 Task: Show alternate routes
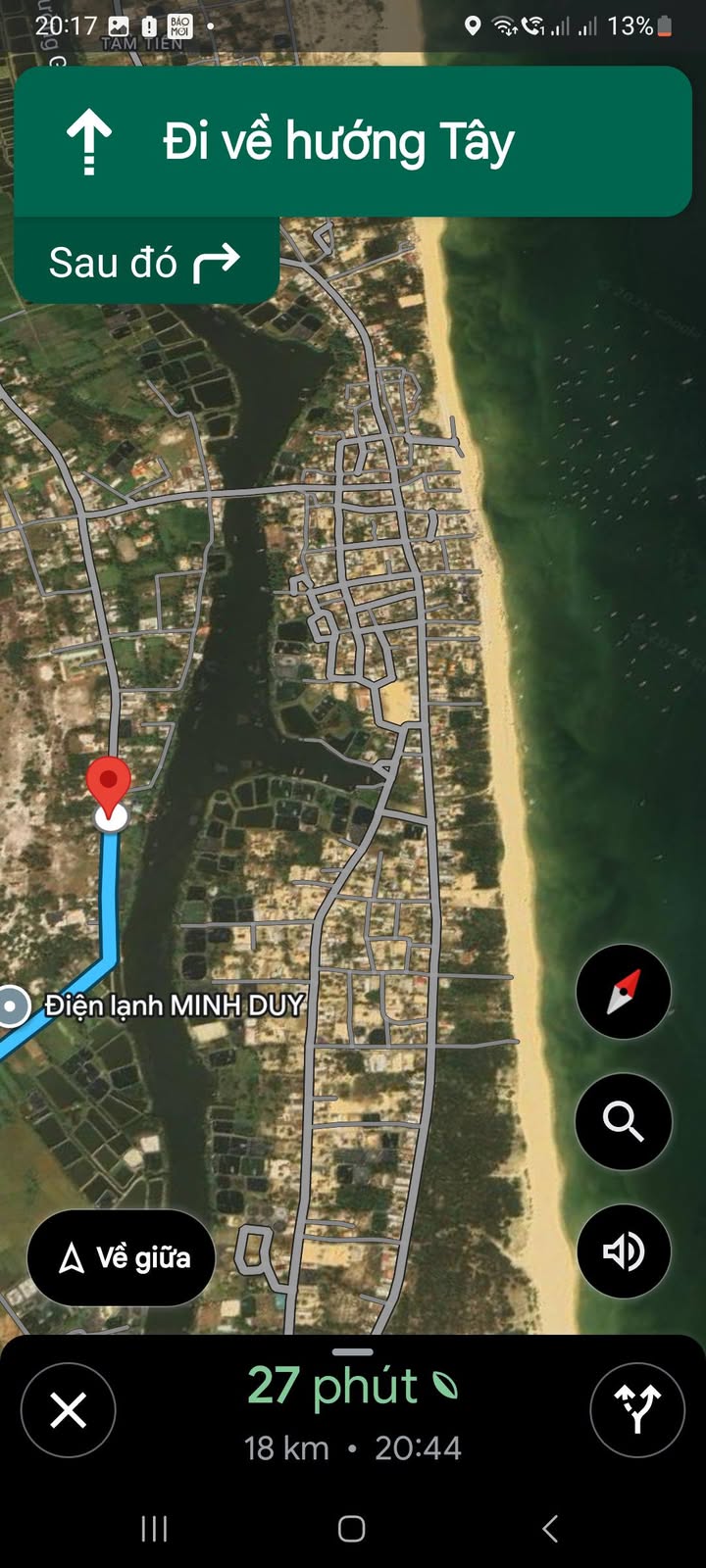click(637, 1411)
